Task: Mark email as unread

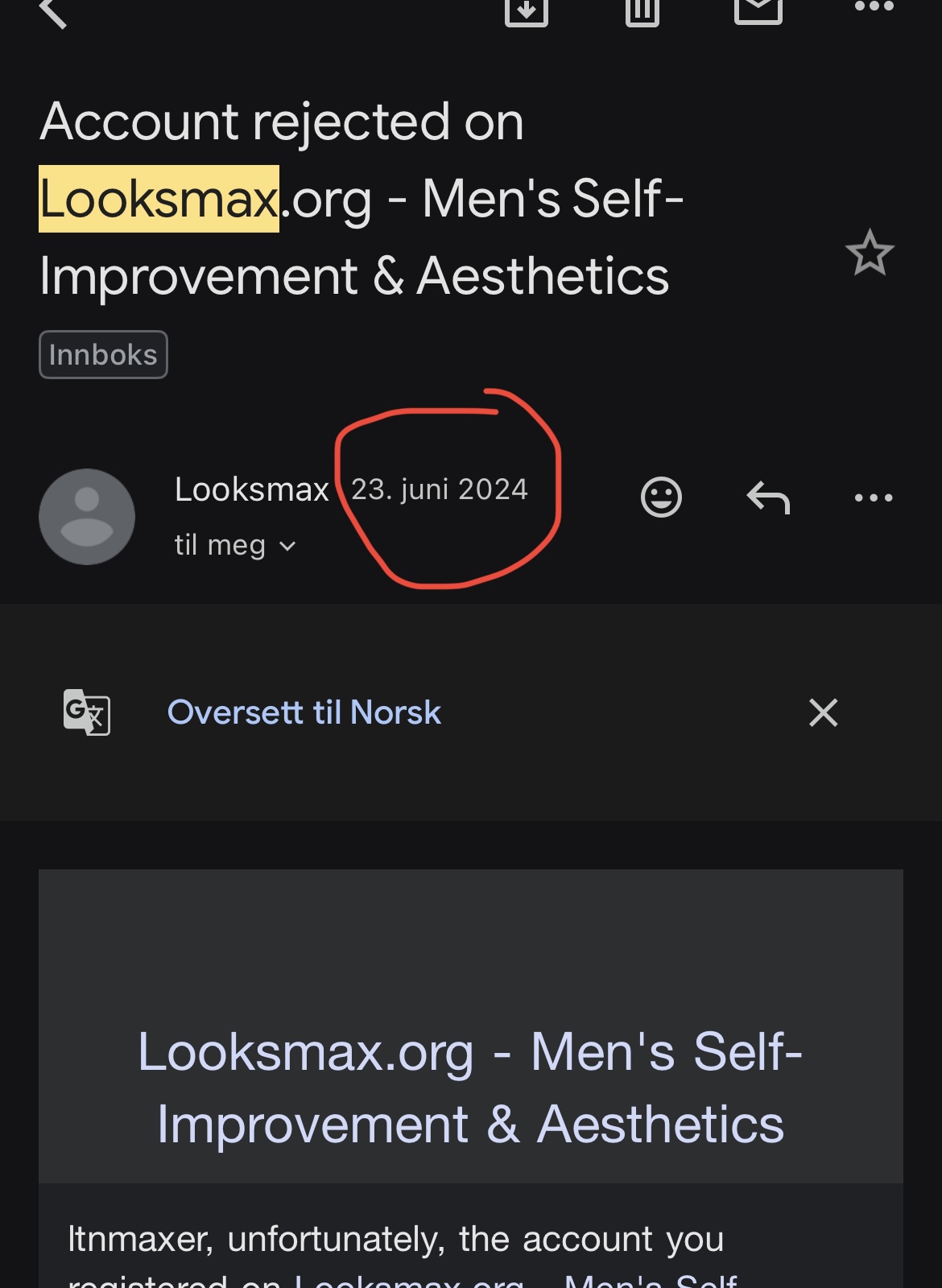Action: pyautogui.click(x=758, y=10)
